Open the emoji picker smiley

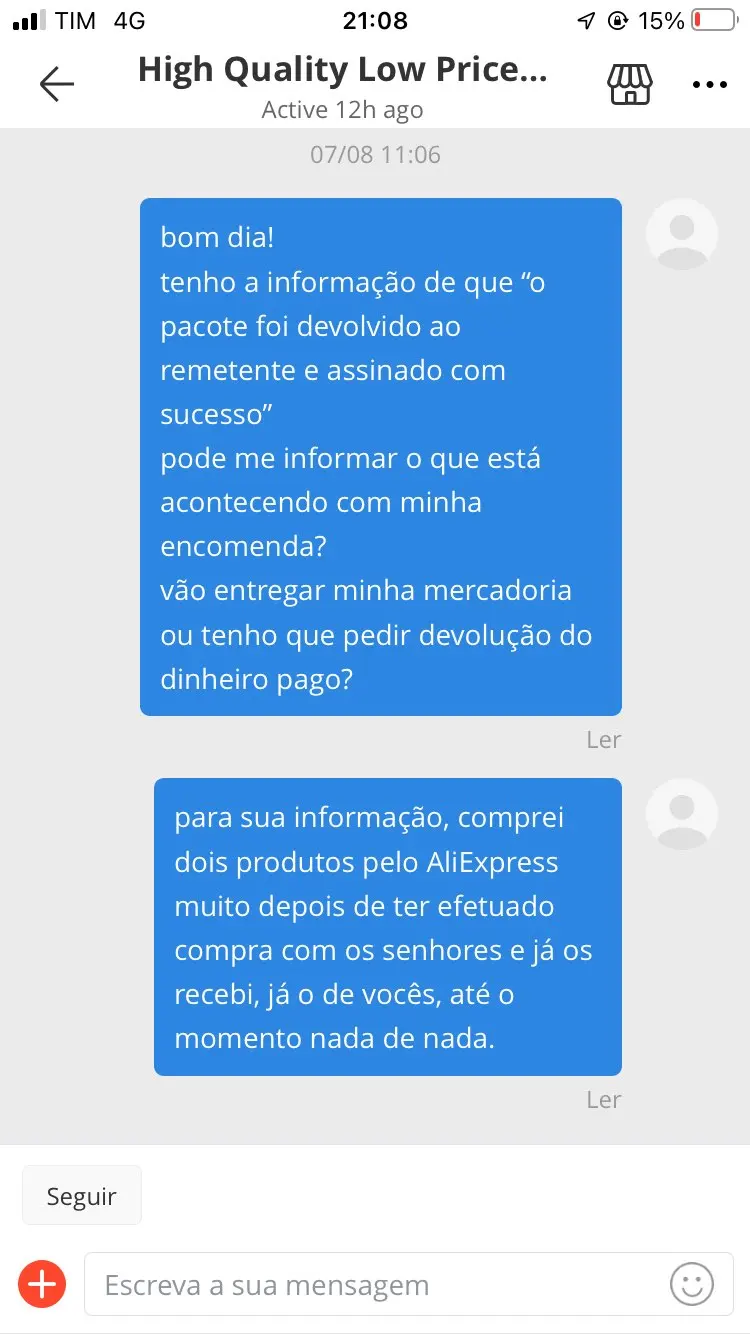(x=692, y=1284)
